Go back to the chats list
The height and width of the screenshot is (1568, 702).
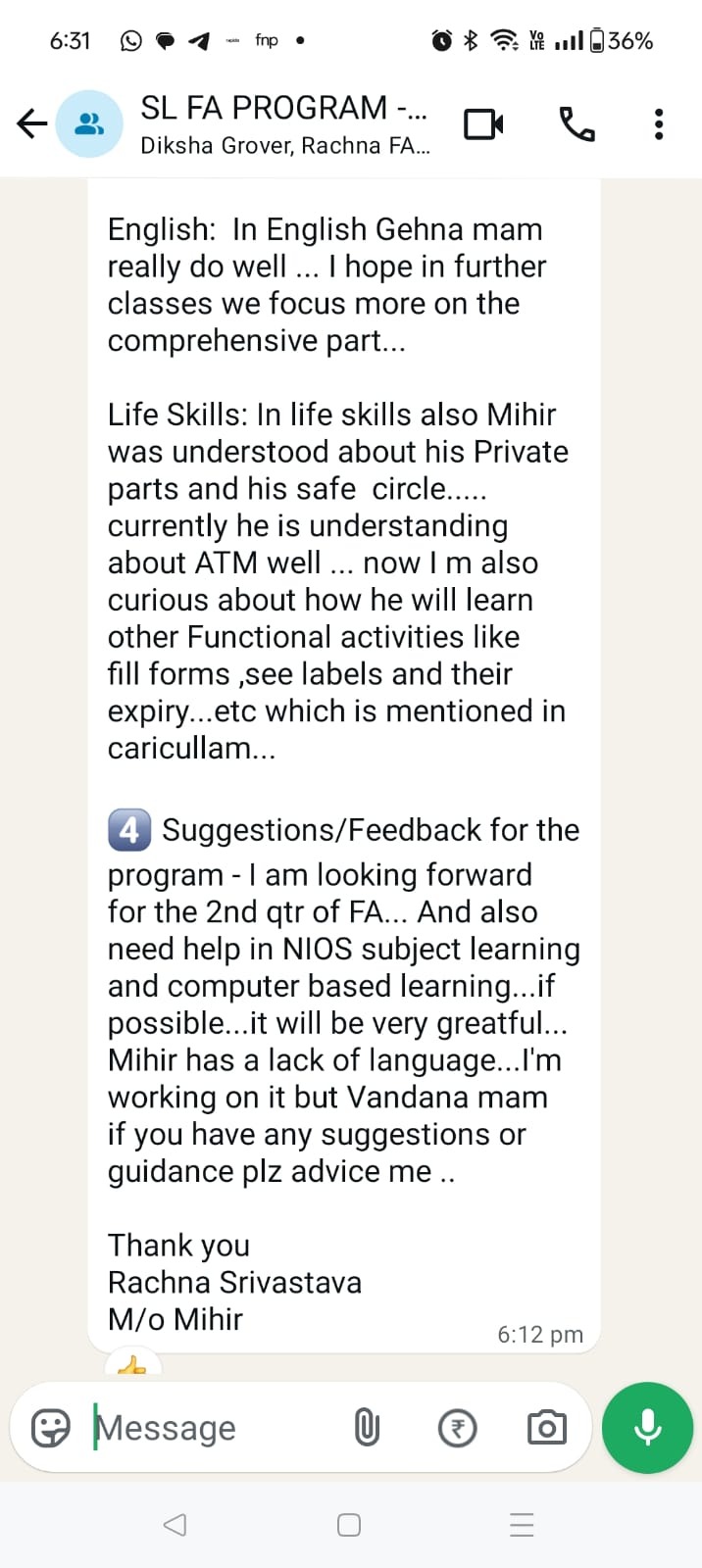(x=32, y=123)
